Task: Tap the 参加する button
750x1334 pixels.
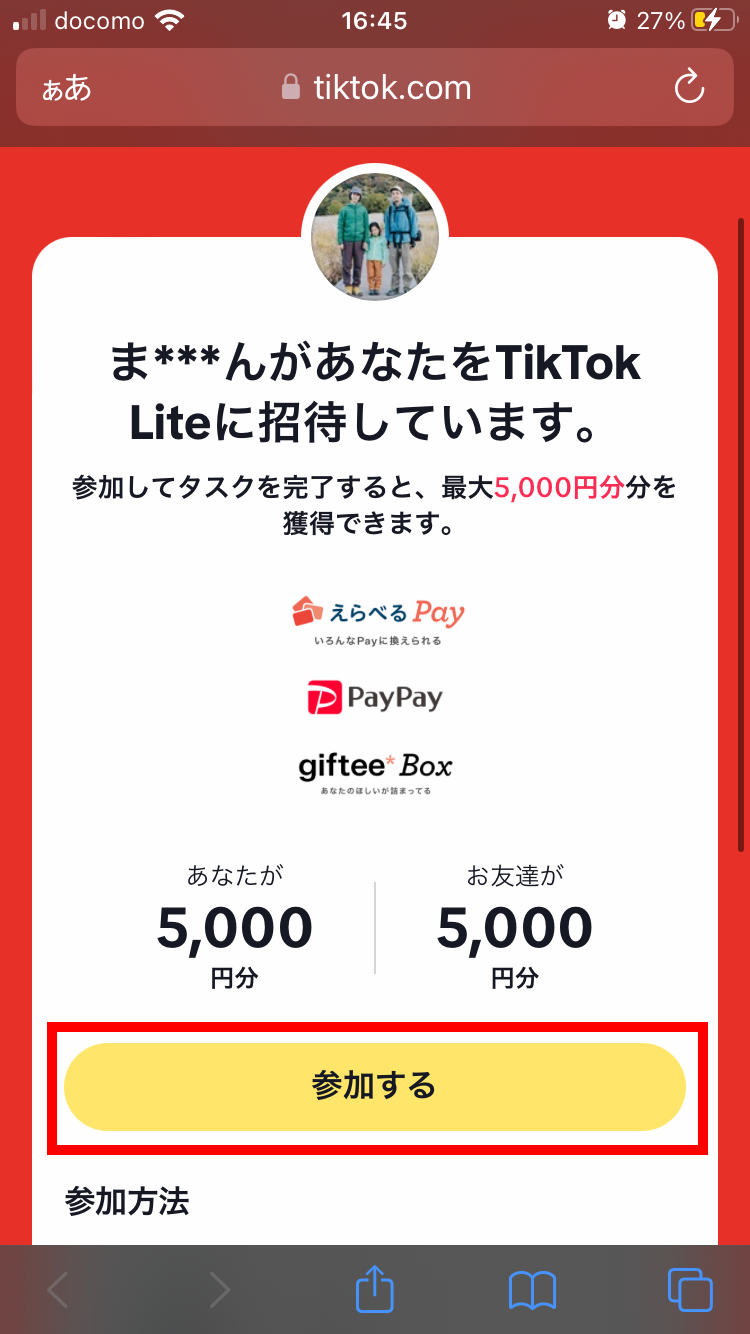Action: (374, 1086)
